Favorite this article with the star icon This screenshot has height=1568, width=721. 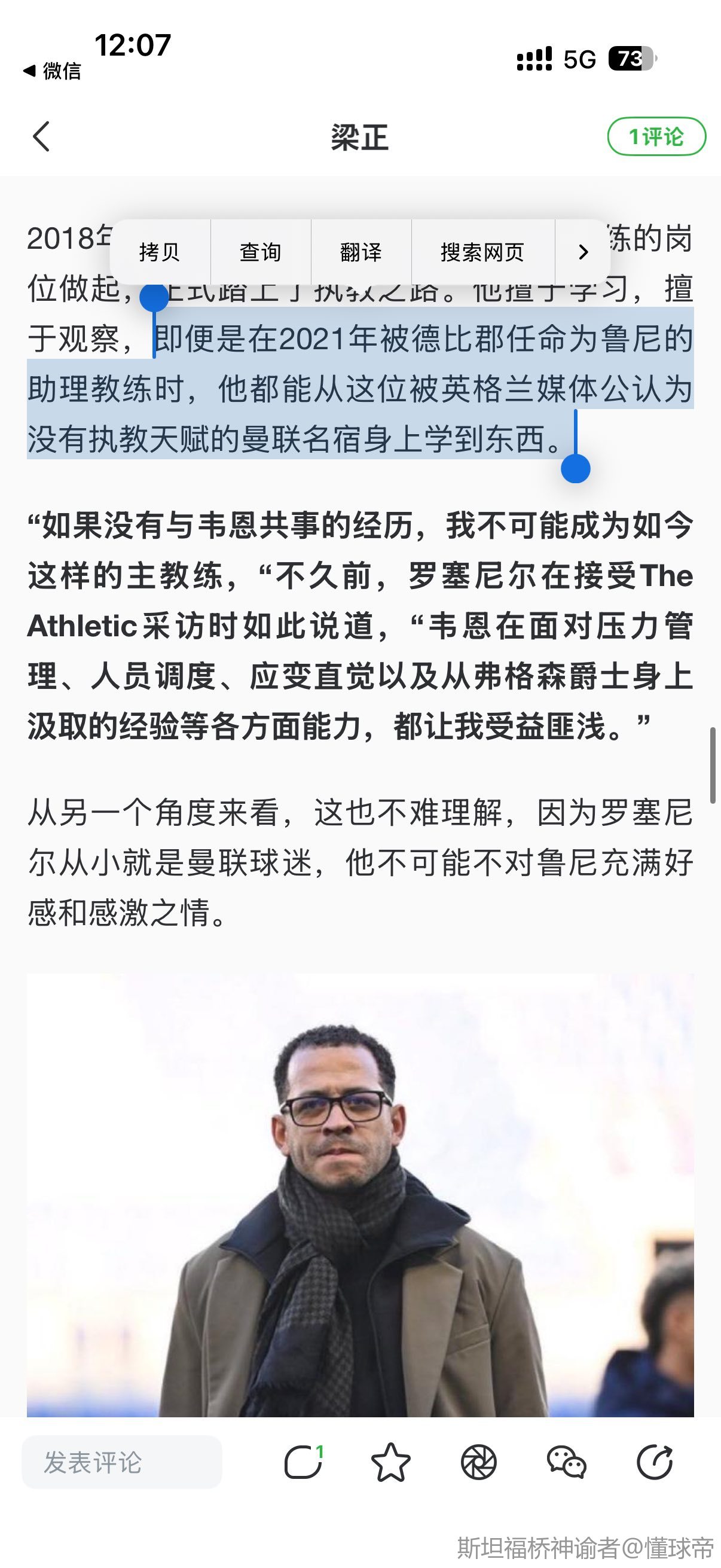click(x=390, y=1462)
